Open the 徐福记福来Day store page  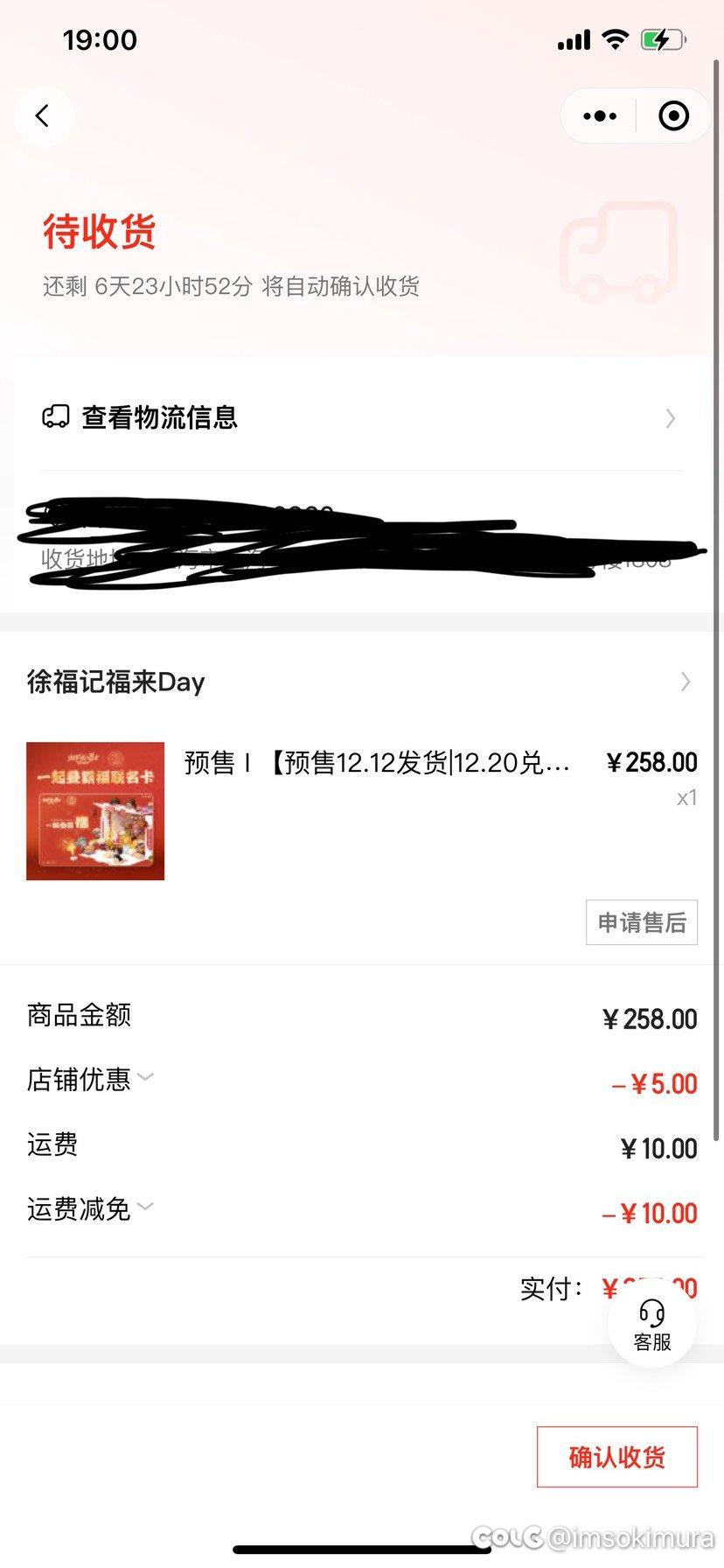coord(361,682)
